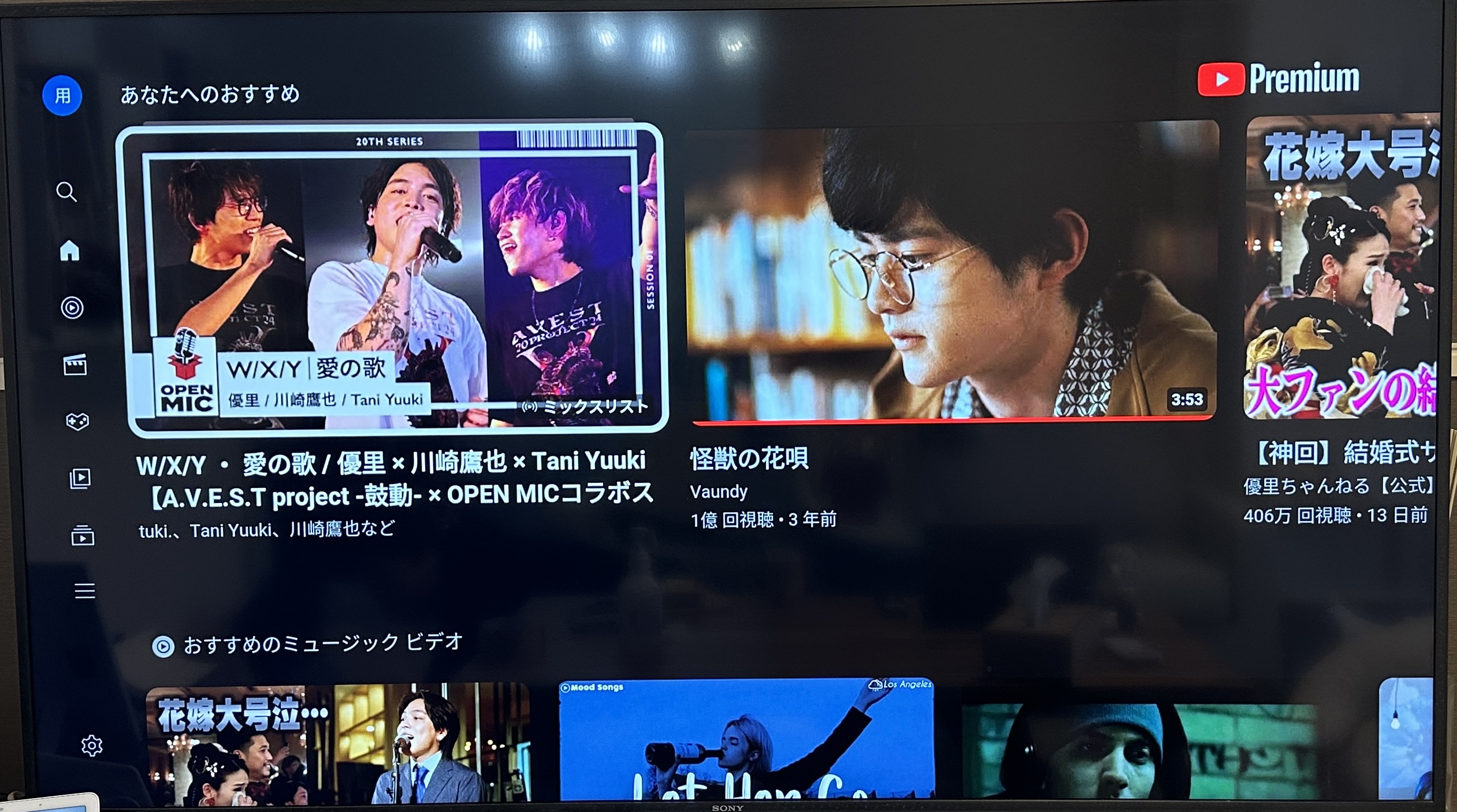
Task: Open the Music section in sidebar
Action: tap(72, 307)
